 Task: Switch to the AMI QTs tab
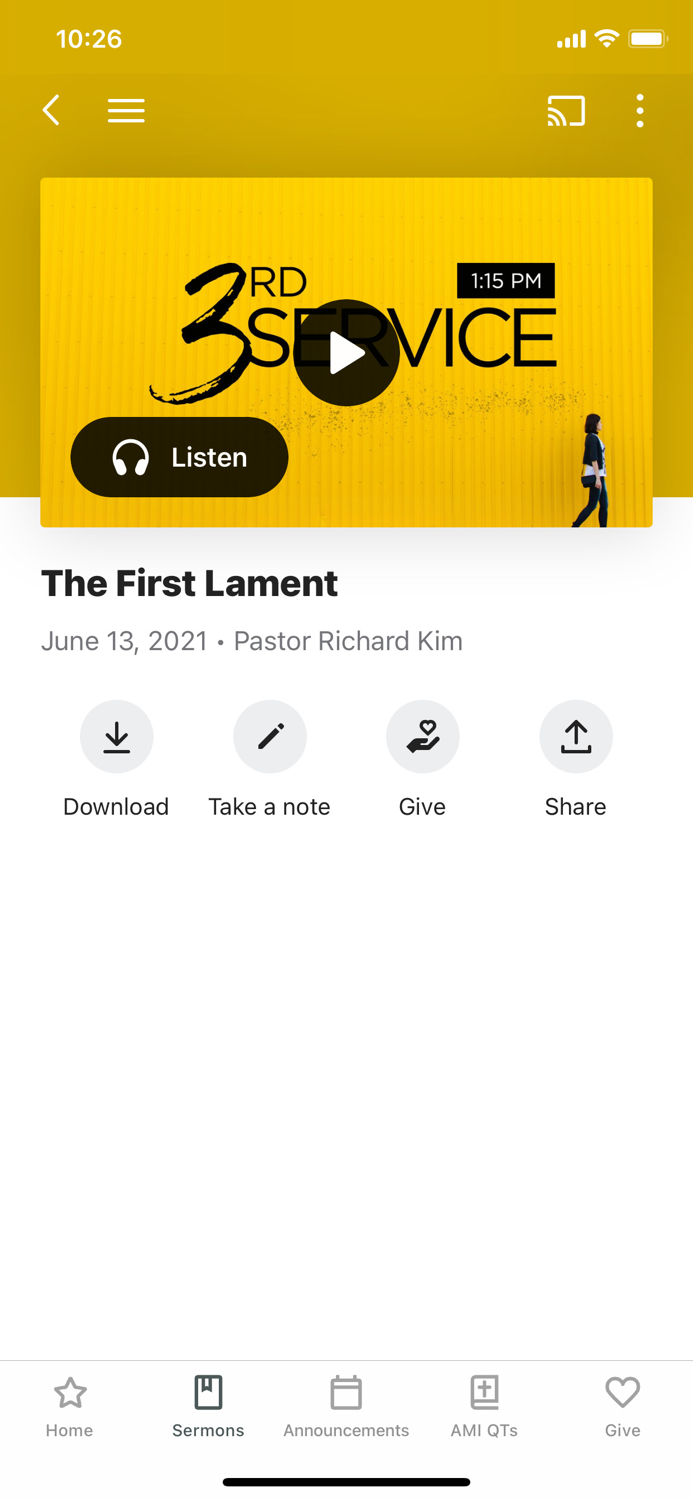coord(484,1405)
